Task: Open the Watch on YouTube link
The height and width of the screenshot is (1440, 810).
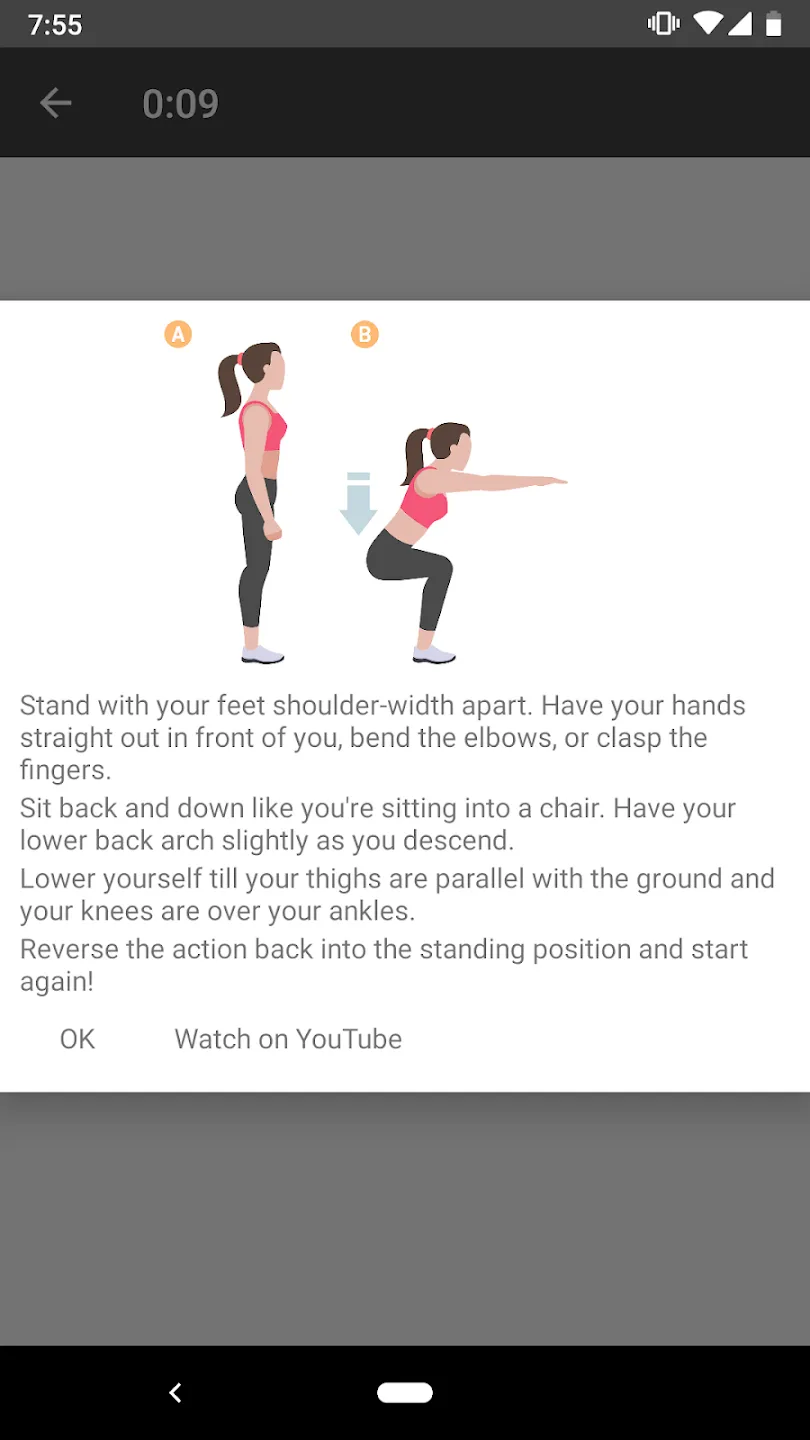Action: 288,1039
